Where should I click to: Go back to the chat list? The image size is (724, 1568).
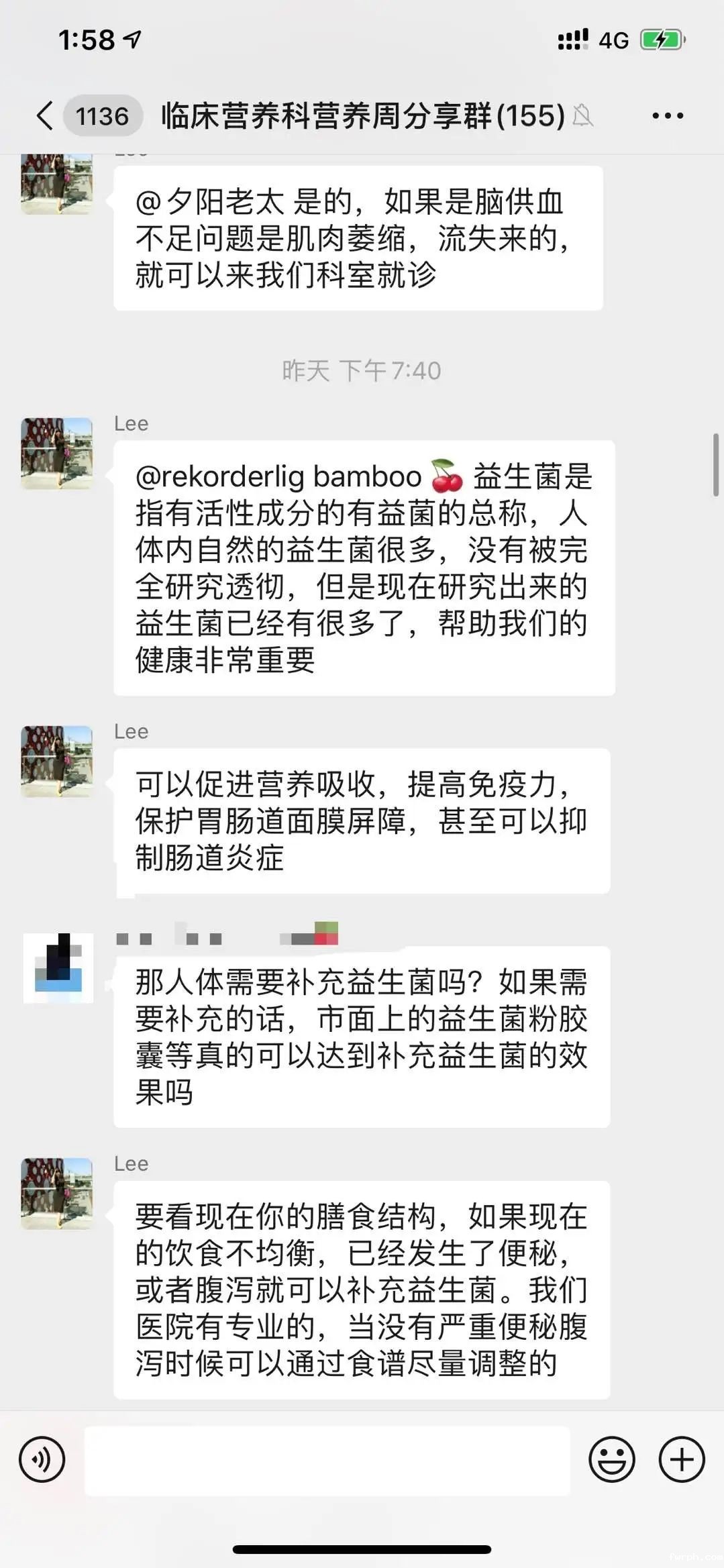click(x=46, y=115)
